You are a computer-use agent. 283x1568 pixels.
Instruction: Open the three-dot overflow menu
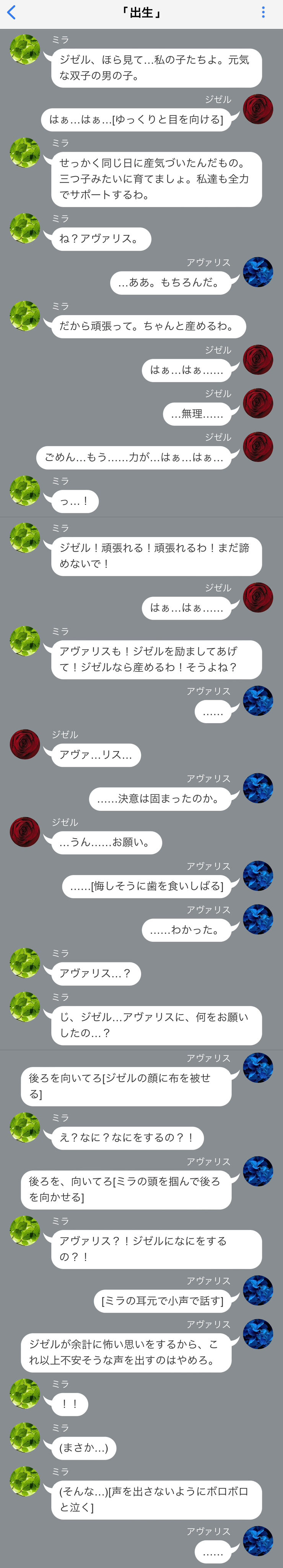263,13
